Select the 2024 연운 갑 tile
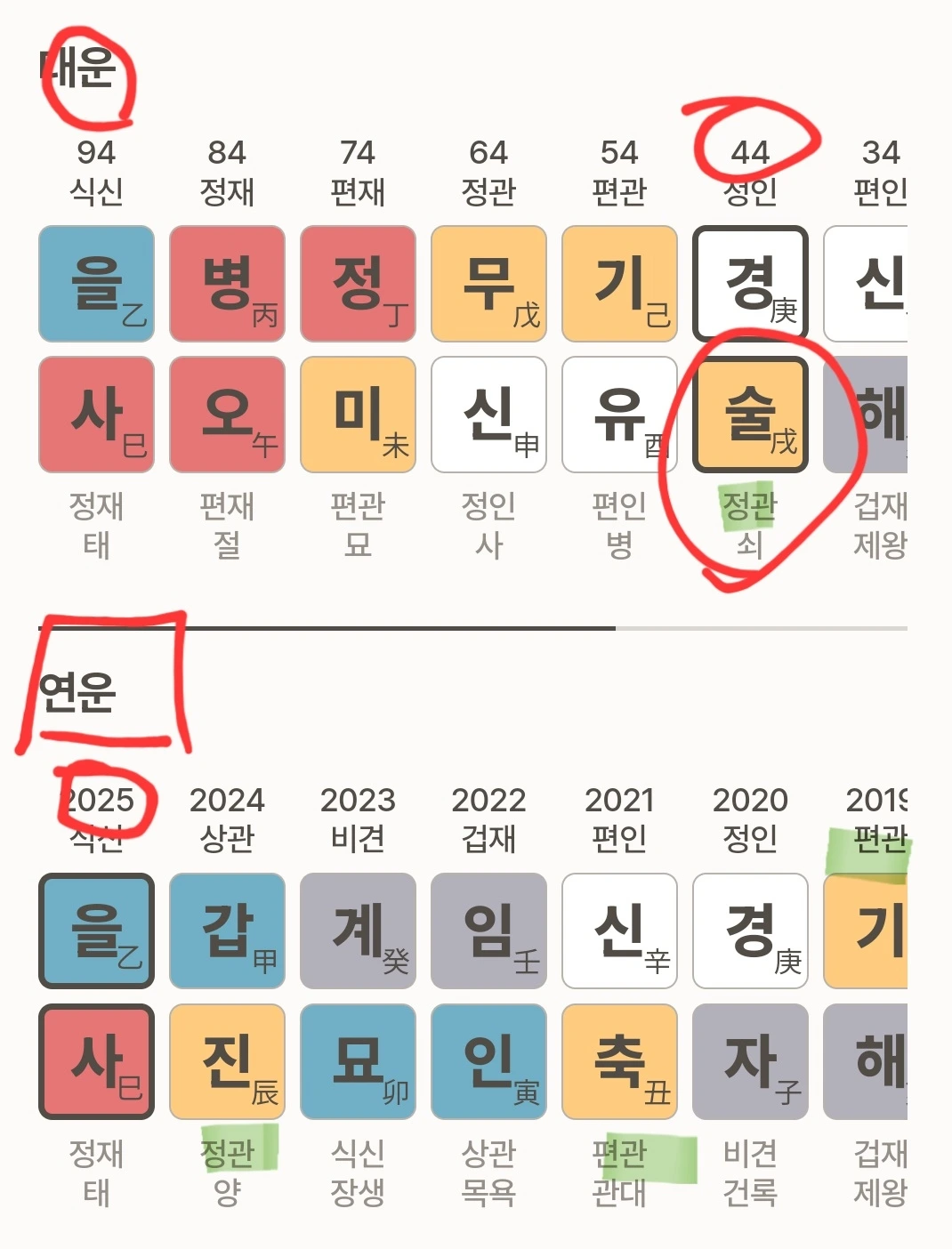Image resolution: width=952 pixels, height=1249 pixels. 227,931
